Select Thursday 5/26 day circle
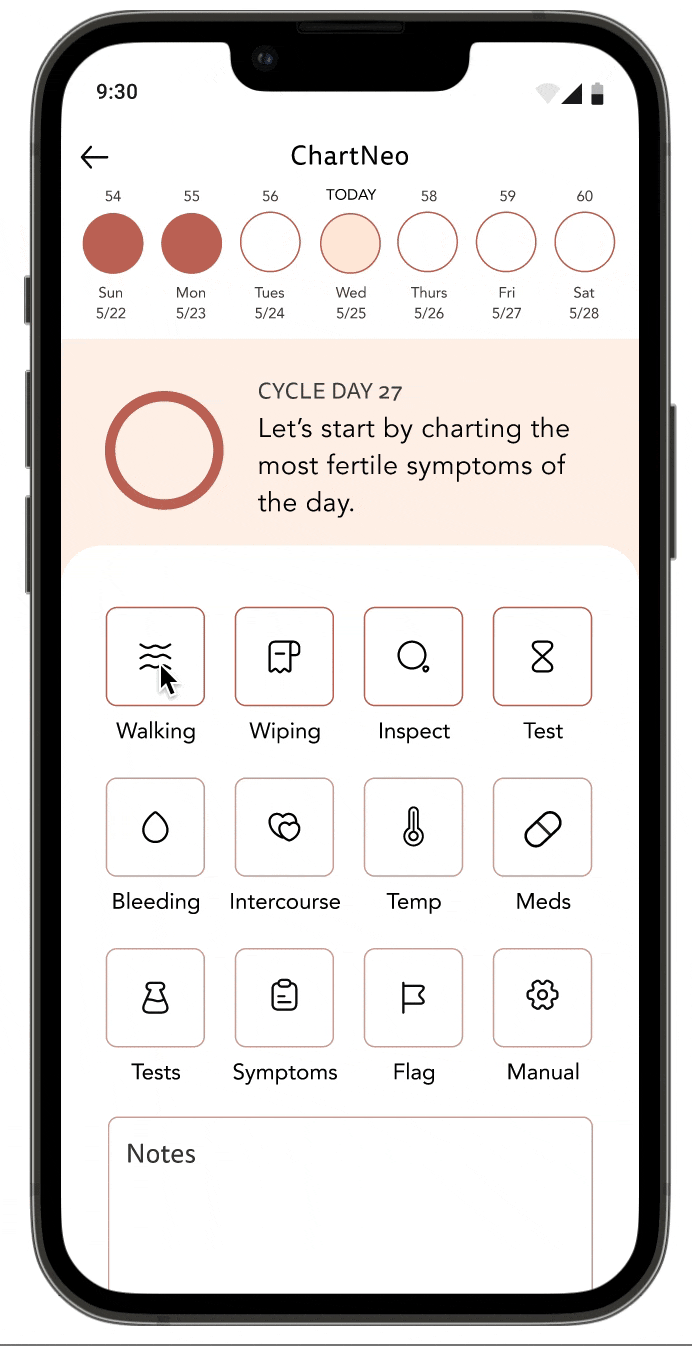 pyautogui.click(x=428, y=243)
